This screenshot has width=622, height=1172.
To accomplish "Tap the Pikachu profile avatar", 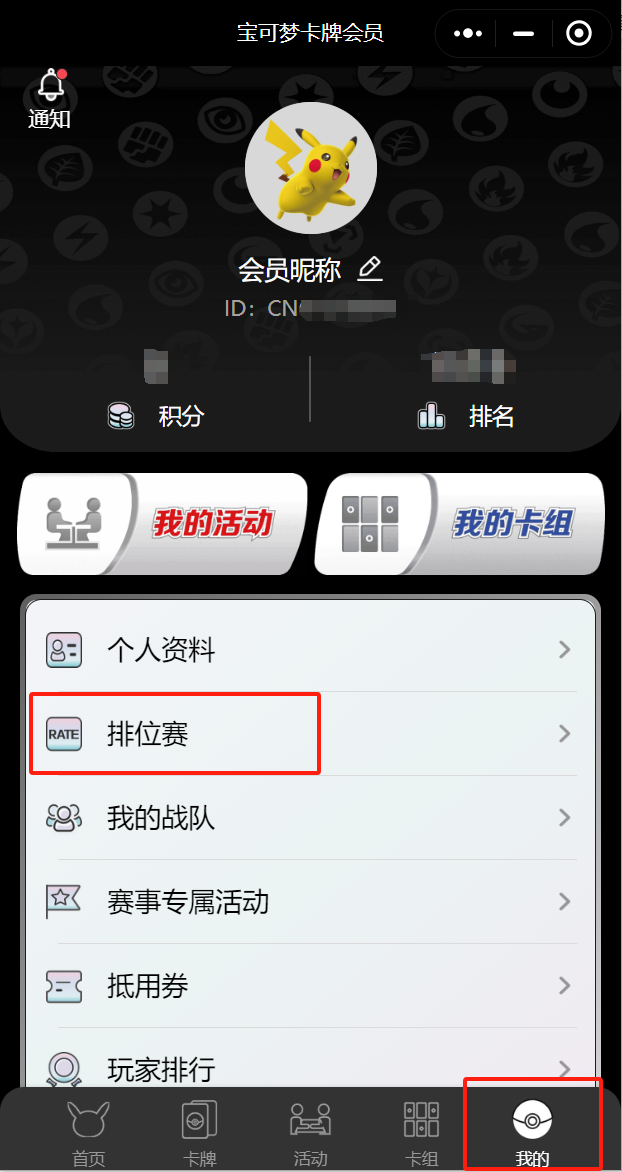I will pyautogui.click(x=311, y=167).
